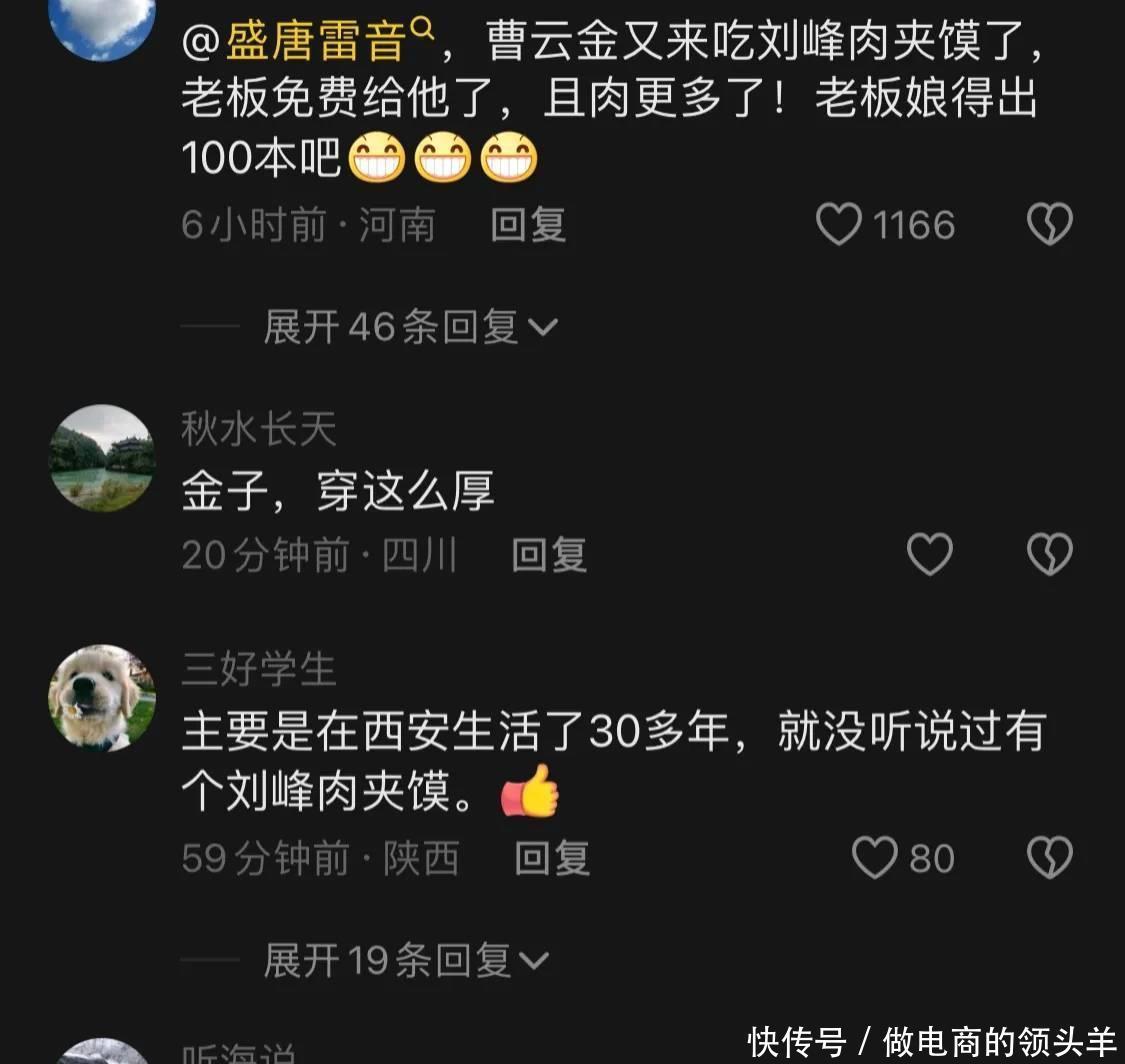This screenshot has height=1064, width=1125.
Task: Reply to the 曹云金 comment from 河南
Action: point(528,224)
